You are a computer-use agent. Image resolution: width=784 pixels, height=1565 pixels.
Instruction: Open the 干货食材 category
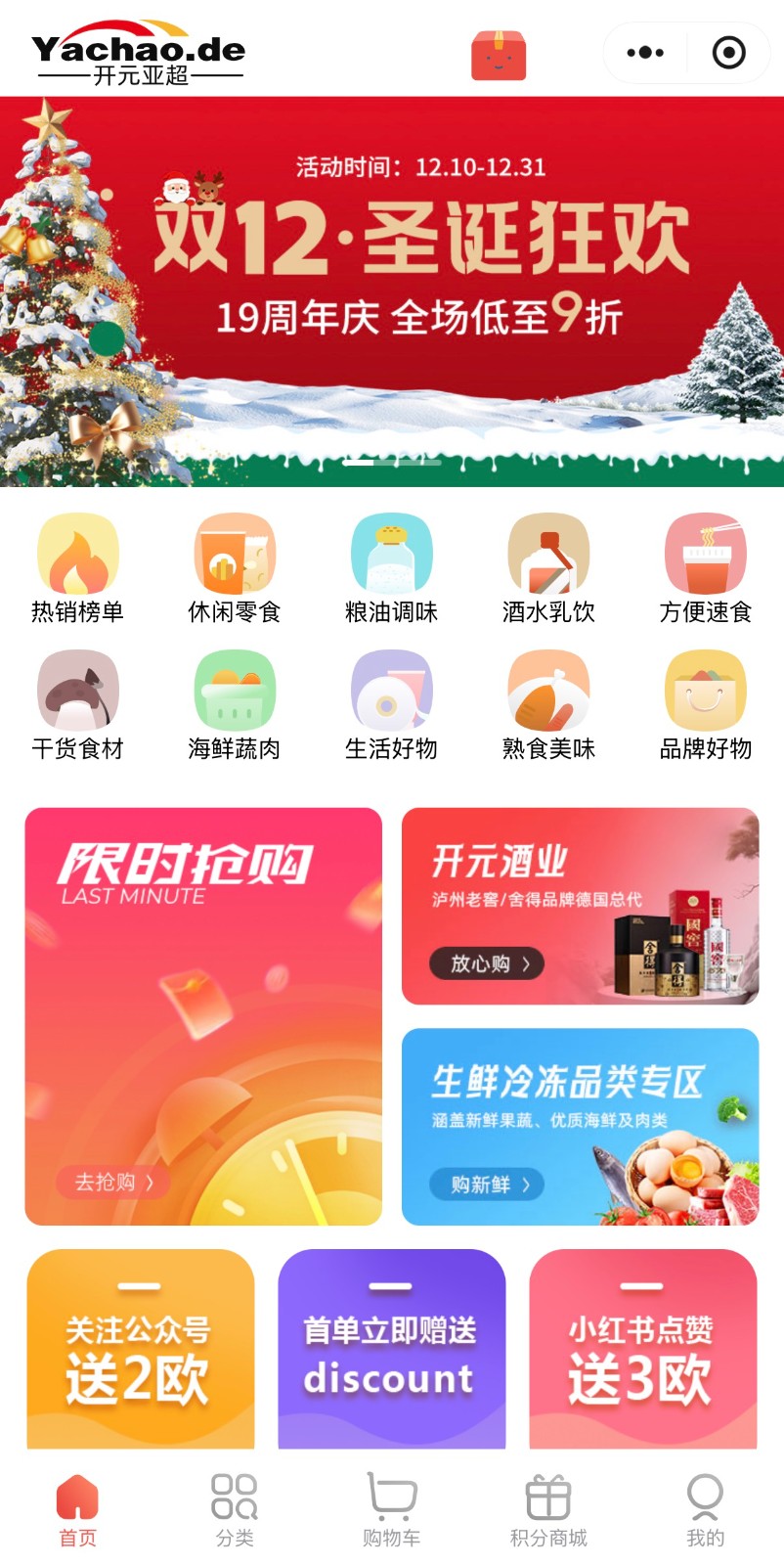point(78,706)
